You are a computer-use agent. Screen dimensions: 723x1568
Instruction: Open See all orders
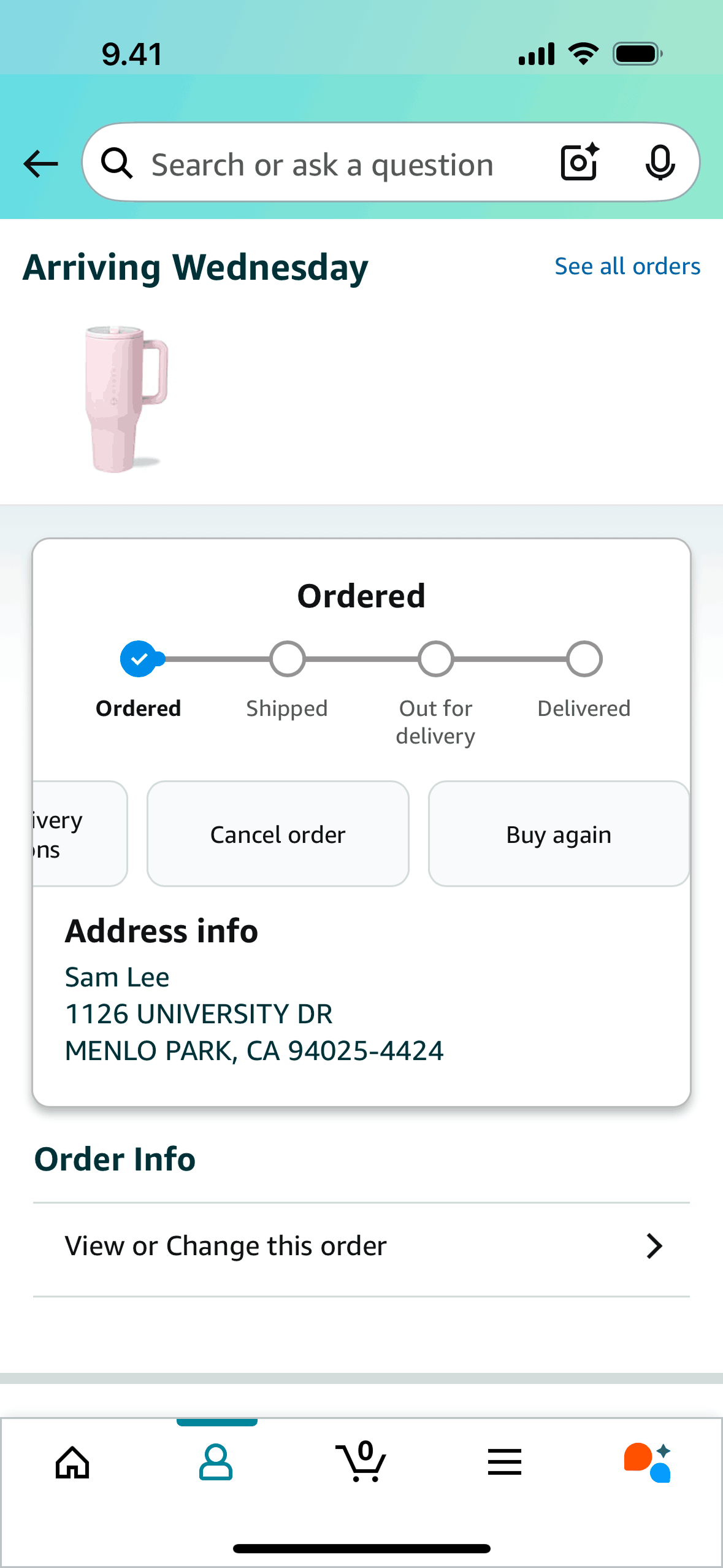[x=627, y=266]
